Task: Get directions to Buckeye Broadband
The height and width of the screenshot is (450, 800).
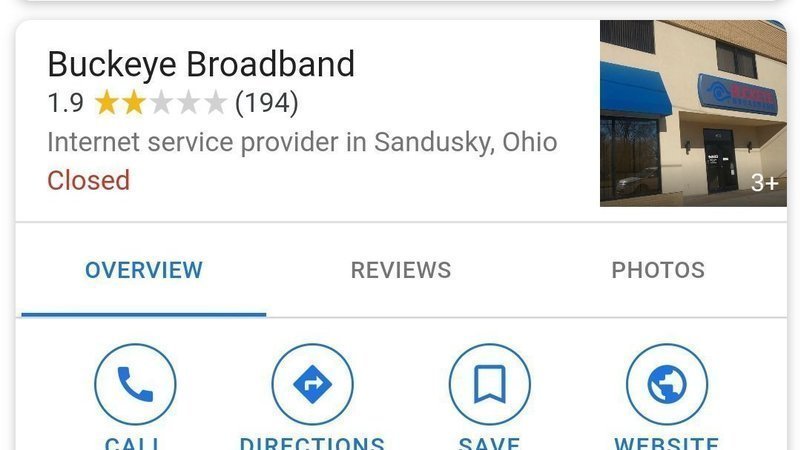Action: (312, 385)
